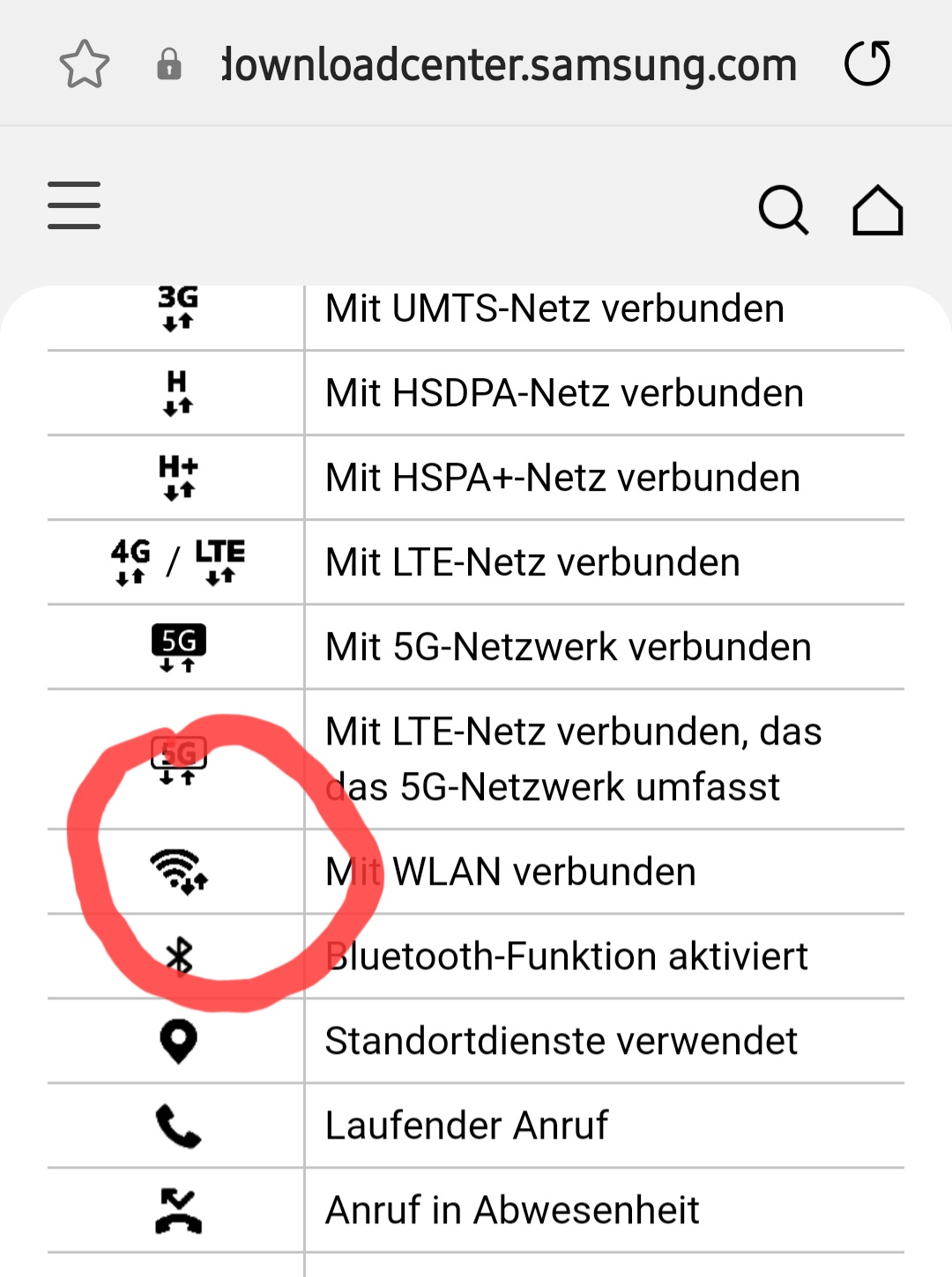Viewport: 952px width, 1277px height.
Task: Select the downloadcenter.samsung.com address bar
Action: pyautogui.click(x=509, y=63)
